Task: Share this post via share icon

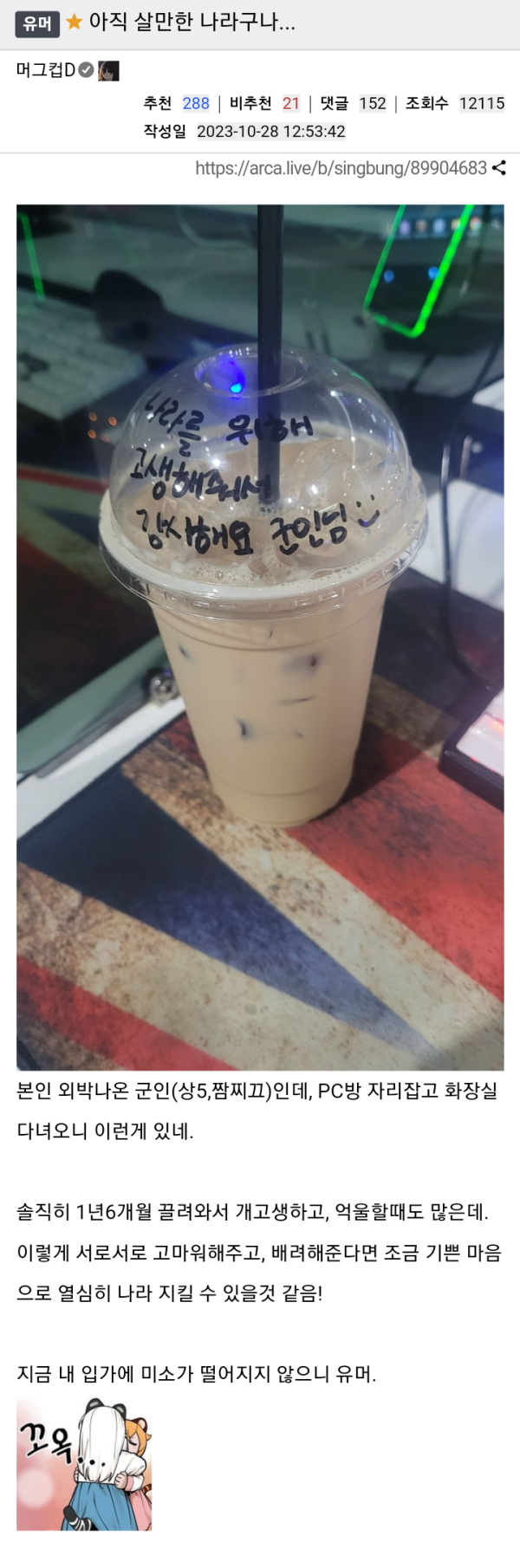Action: click(499, 168)
